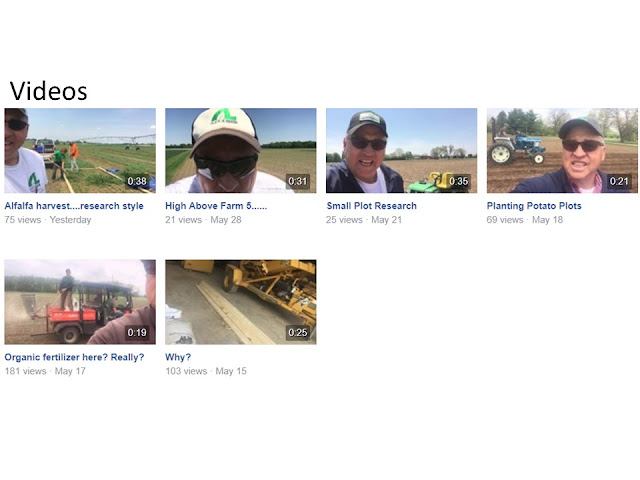Open the Organic fertilizer here? Really? title link
640x480 pixels.
pos(74,357)
